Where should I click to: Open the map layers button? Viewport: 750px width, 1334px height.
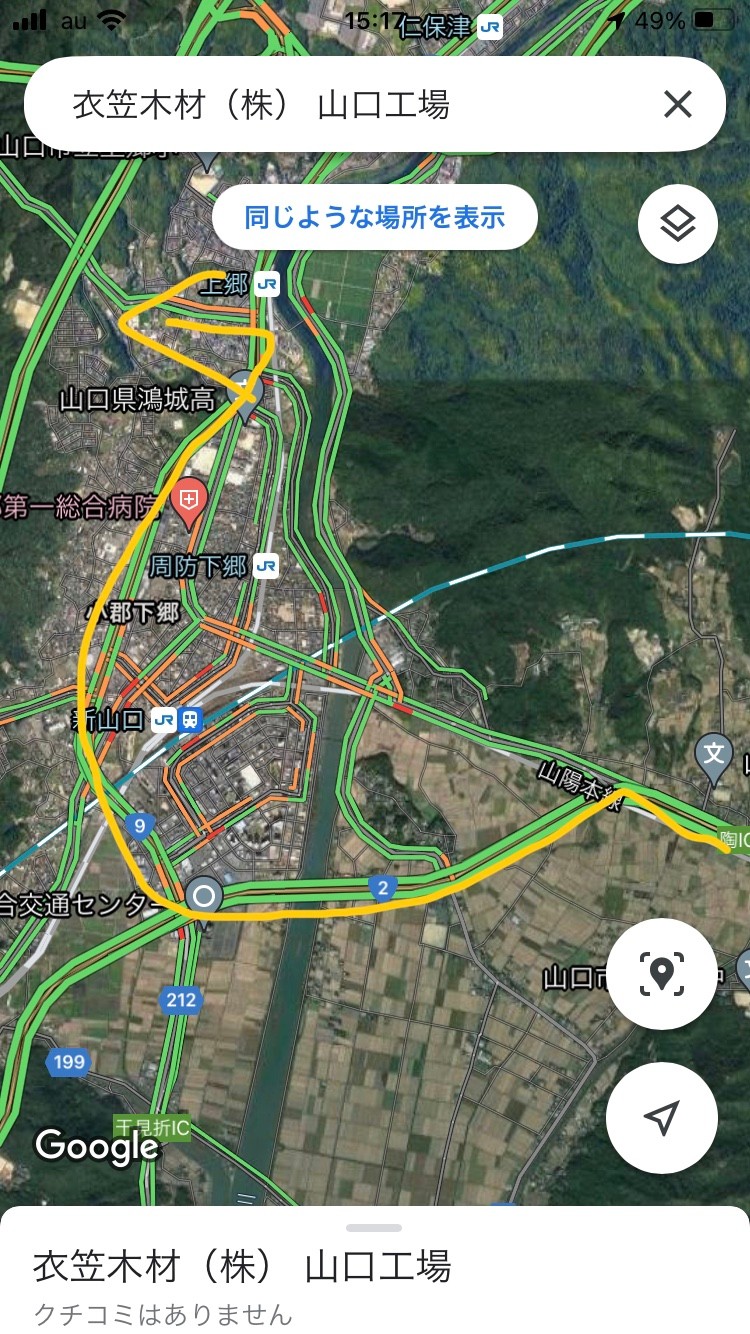pyautogui.click(x=678, y=224)
